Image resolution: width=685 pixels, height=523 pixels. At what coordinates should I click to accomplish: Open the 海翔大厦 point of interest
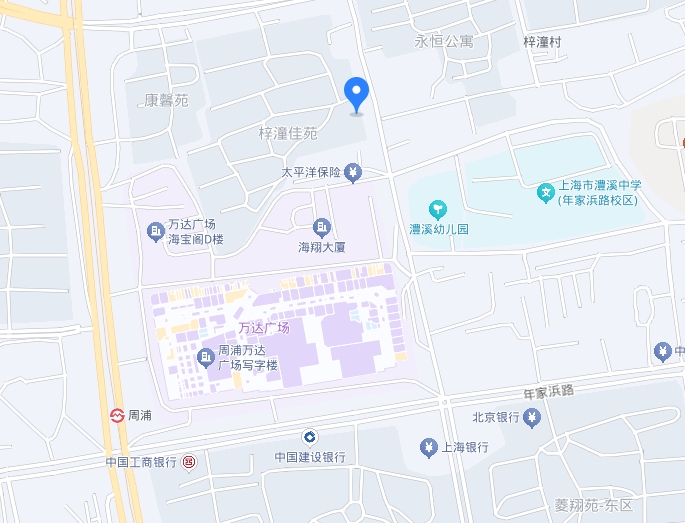coord(322,227)
